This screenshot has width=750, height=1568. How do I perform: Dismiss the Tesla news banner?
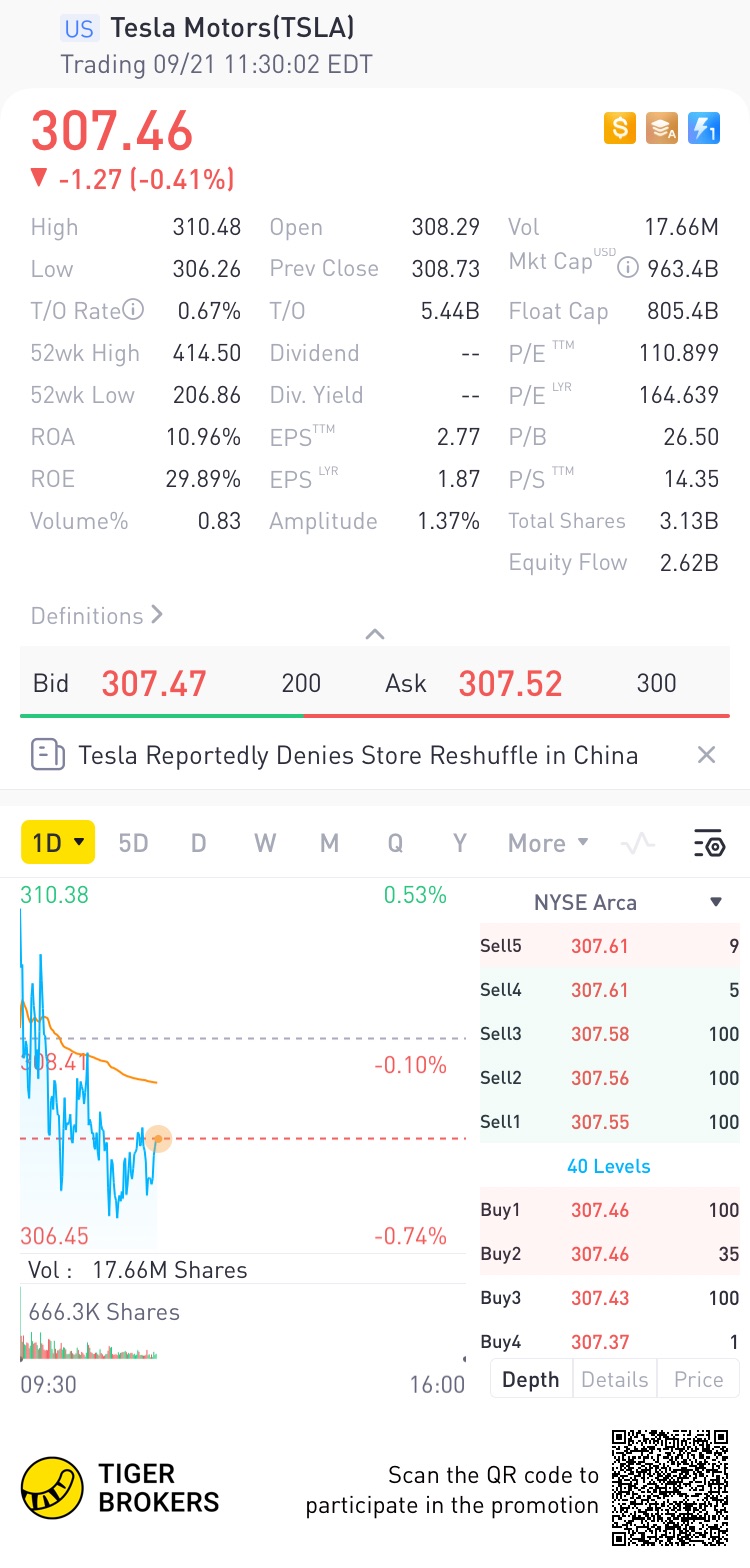click(706, 755)
